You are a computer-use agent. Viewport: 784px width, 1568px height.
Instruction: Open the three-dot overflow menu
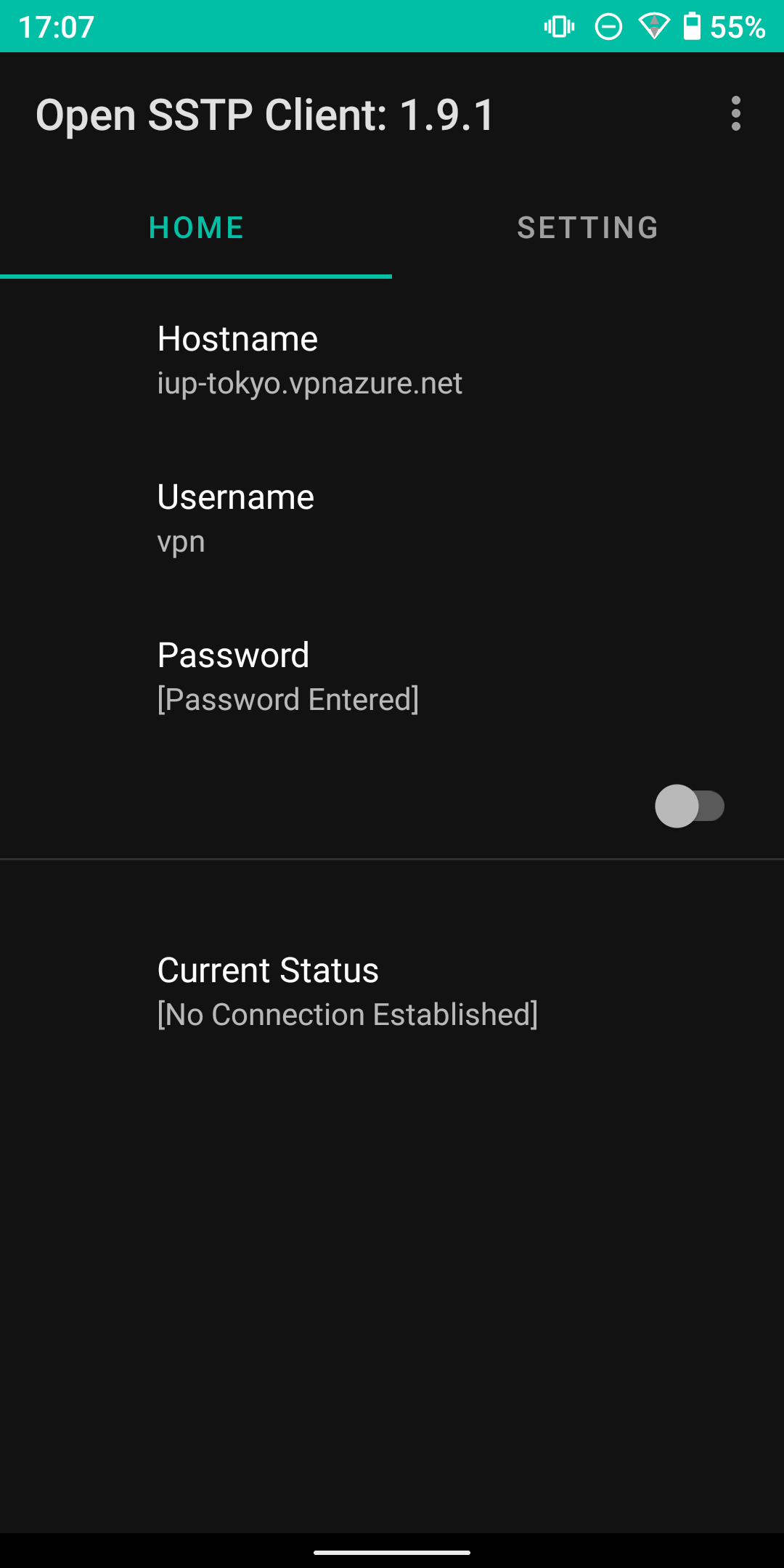[x=735, y=114]
